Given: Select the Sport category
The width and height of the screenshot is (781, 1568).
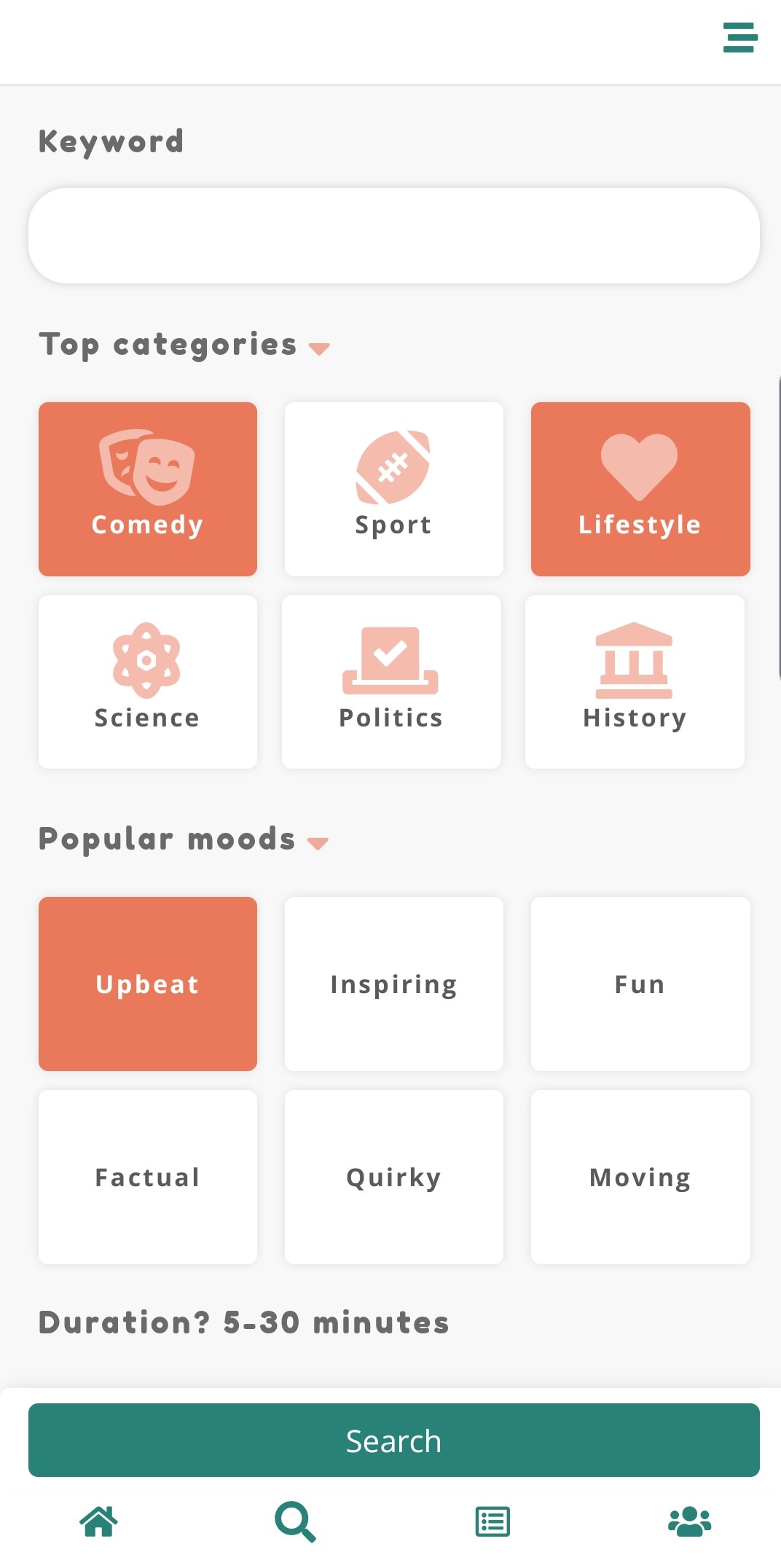Looking at the screenshot, I should [394, 489].
